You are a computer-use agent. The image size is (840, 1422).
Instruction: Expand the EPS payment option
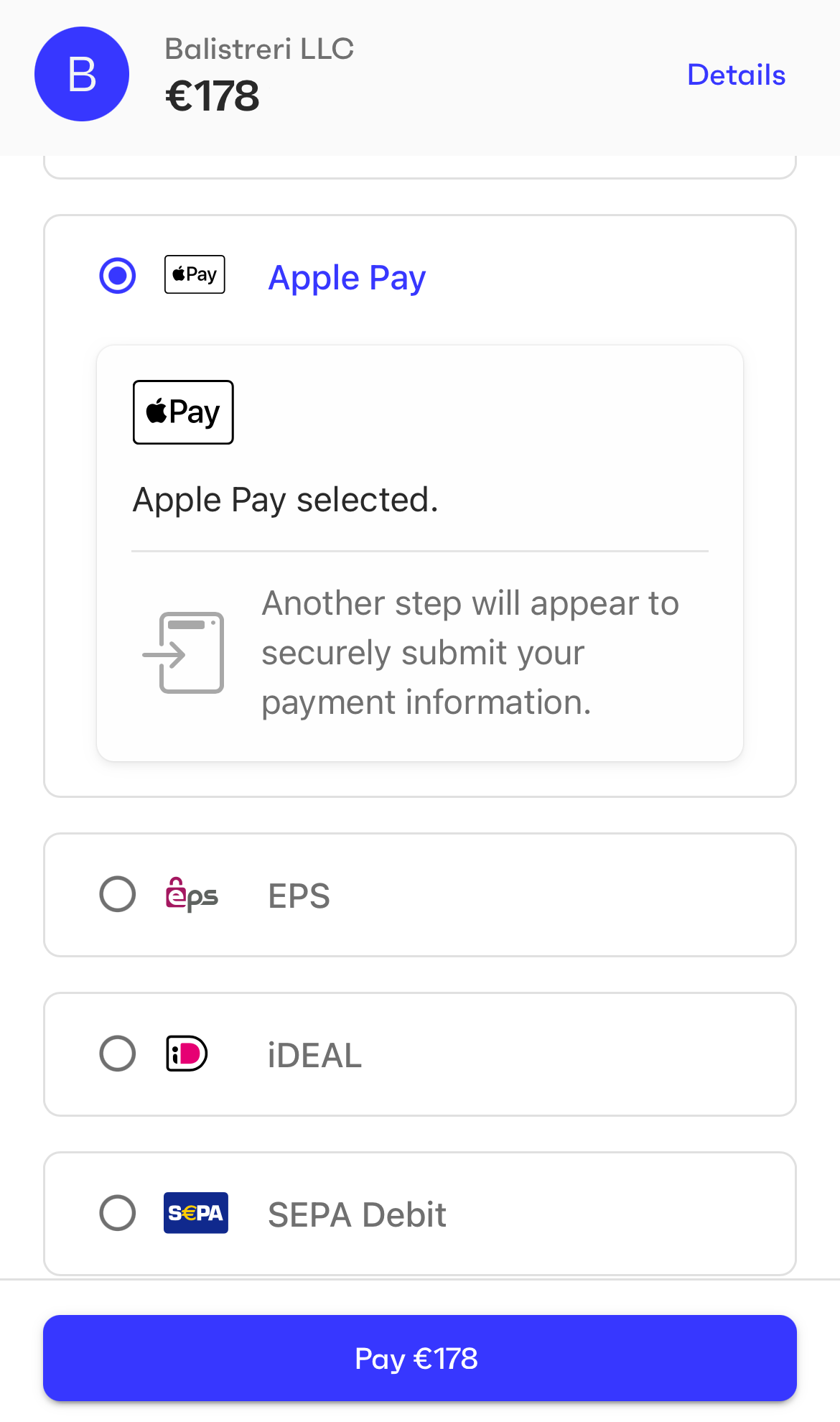[420, 894]
